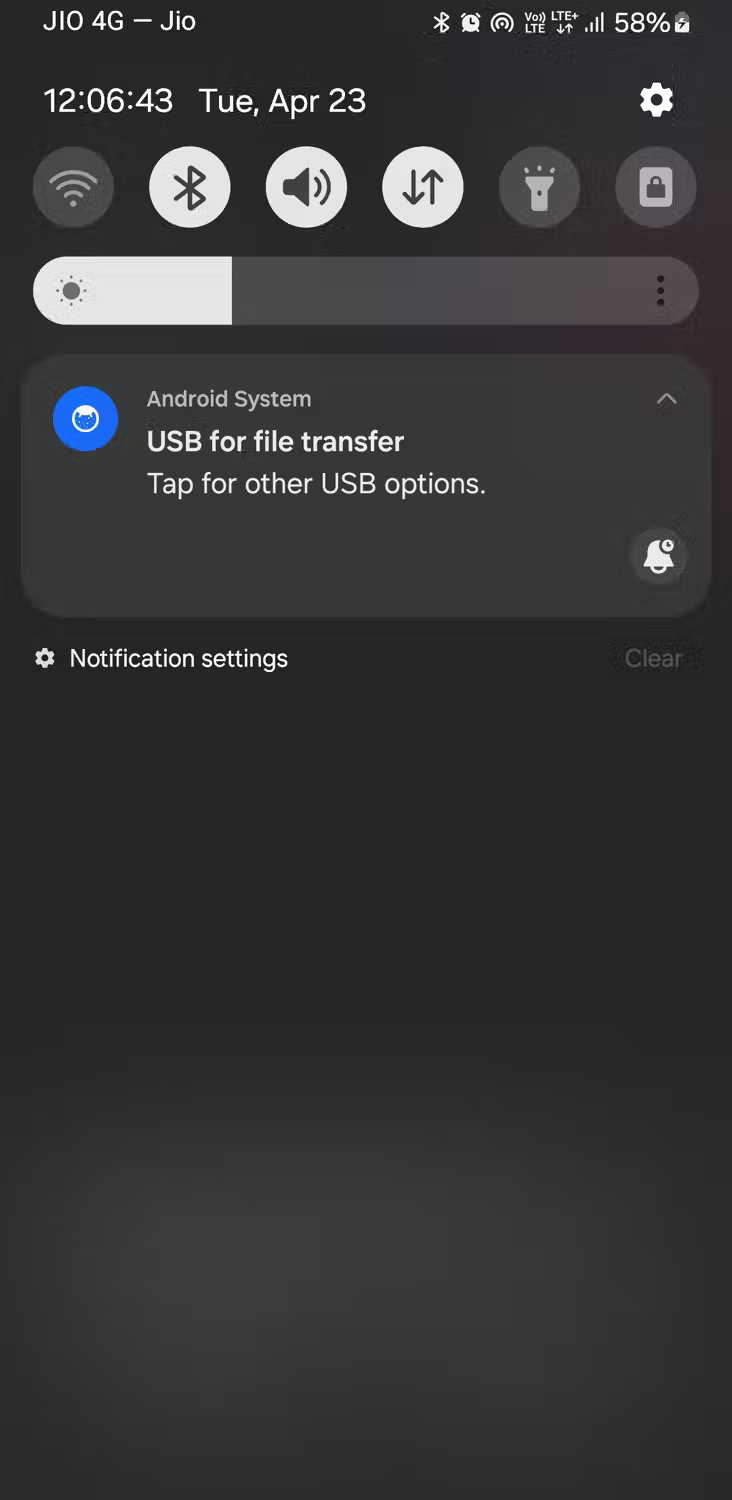The width and height of the screenshot is (732, 1500).
Task: Collapse the Android System notification
Action: coord(666,399)
